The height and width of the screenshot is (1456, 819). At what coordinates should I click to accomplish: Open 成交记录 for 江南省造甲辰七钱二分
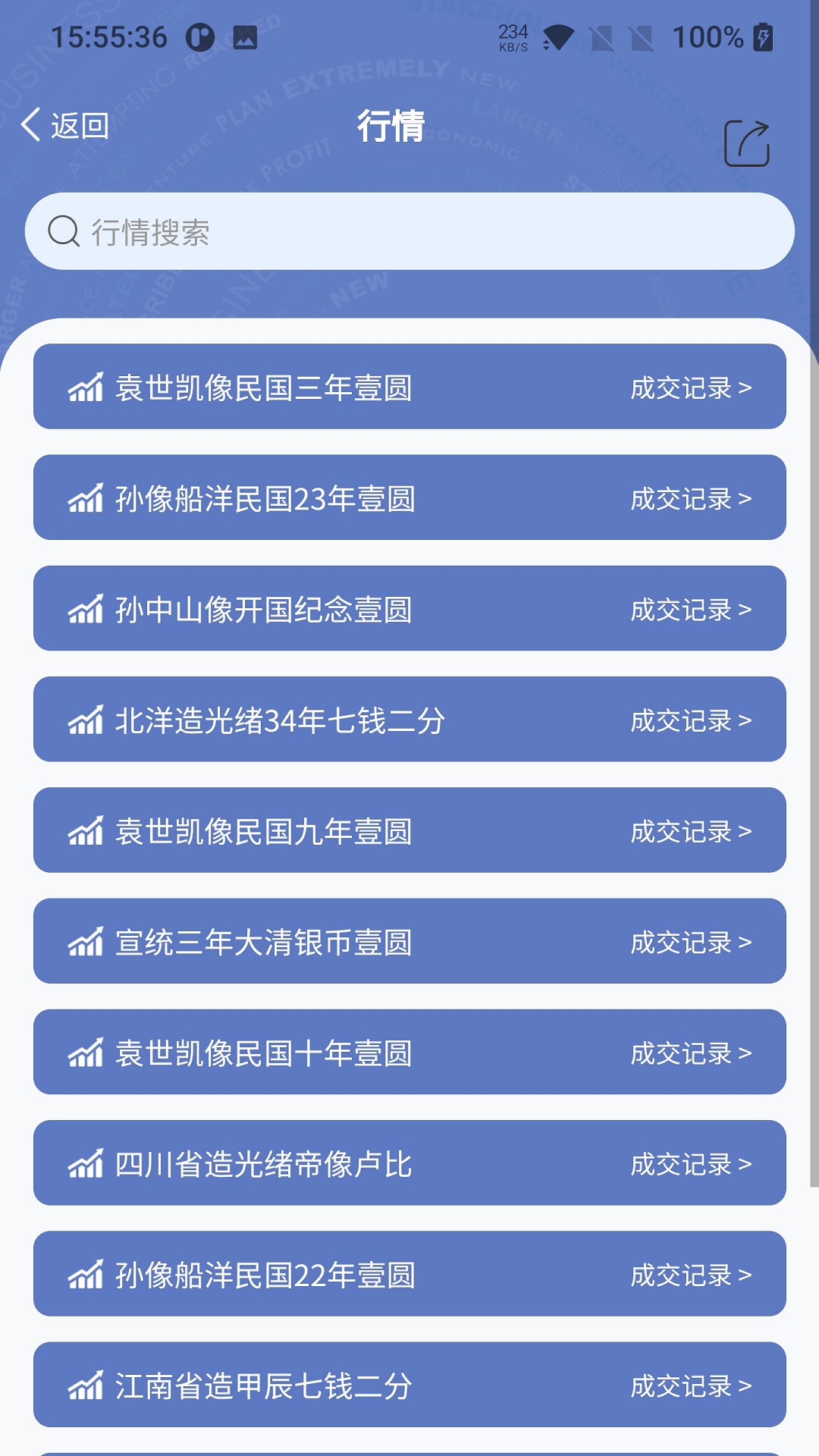coord(690,1384)
